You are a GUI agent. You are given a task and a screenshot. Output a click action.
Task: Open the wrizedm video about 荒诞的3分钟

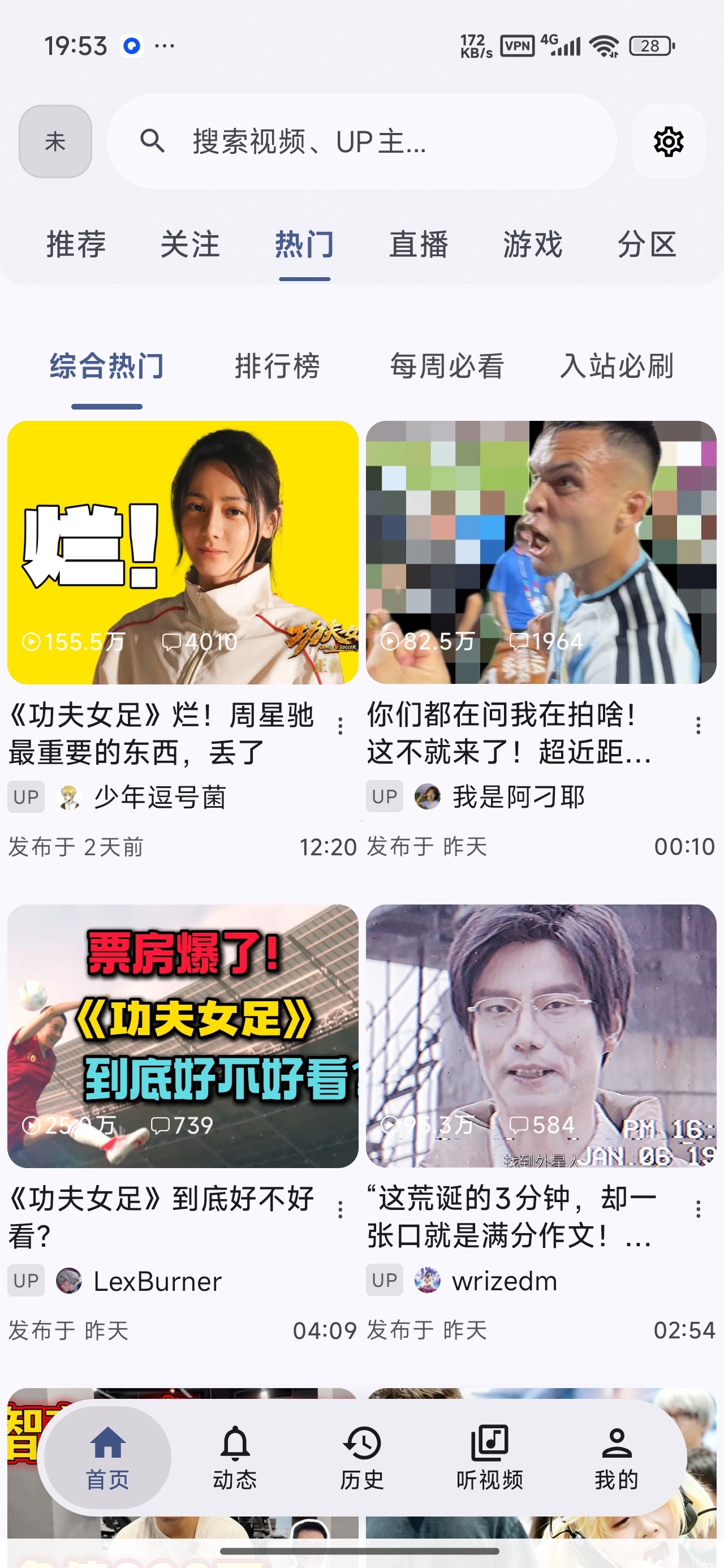(x=541, y=1036)
